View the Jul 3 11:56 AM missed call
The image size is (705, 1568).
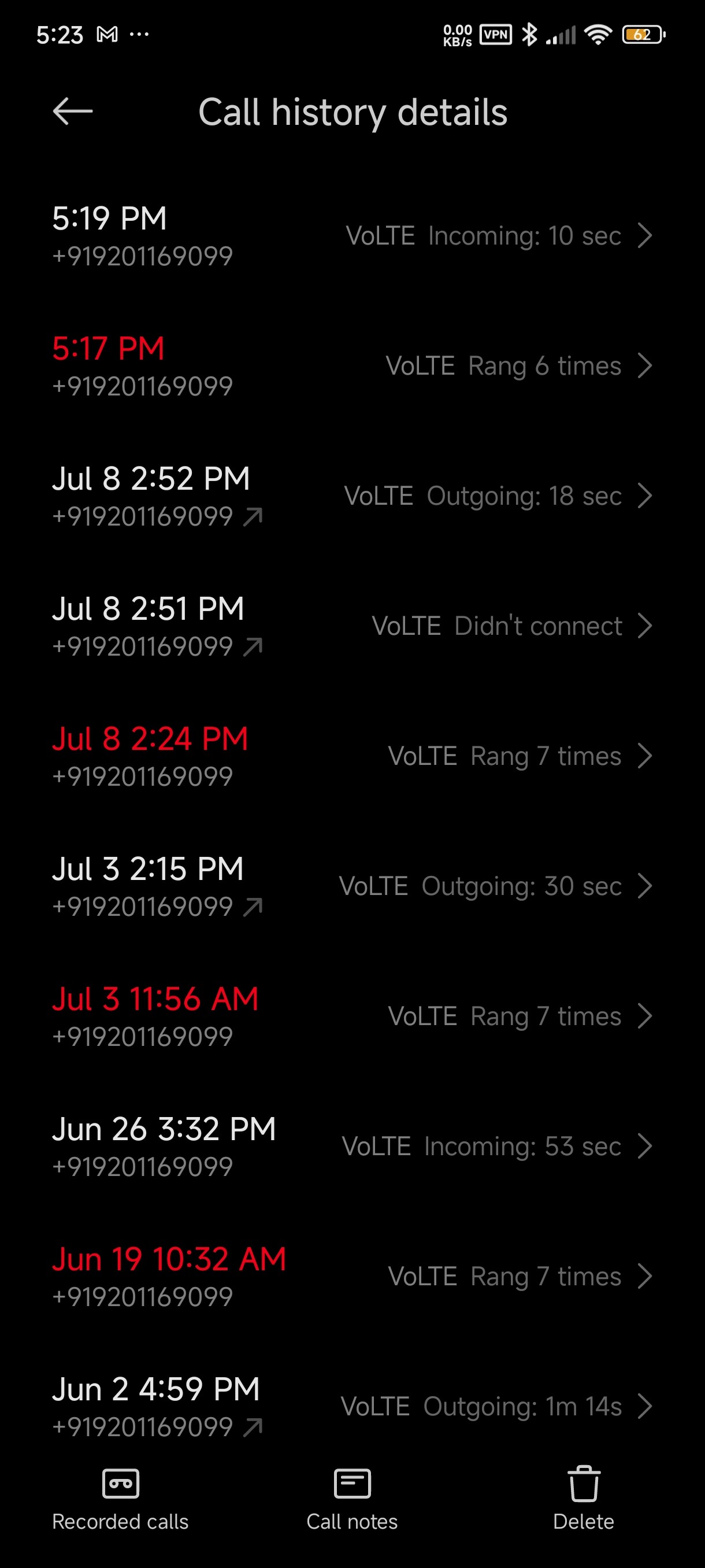pos(352,1016)
